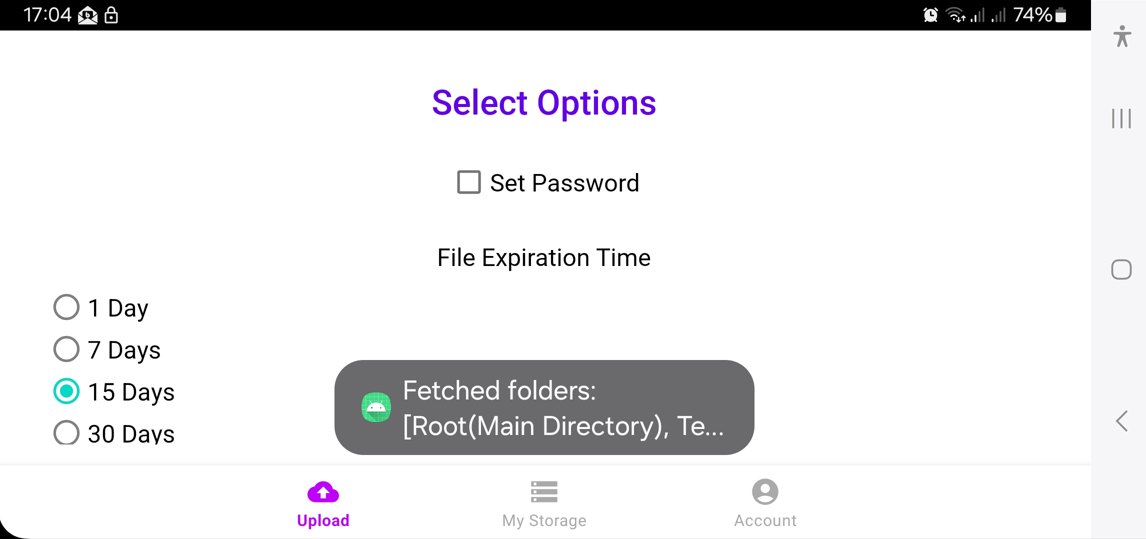1146x539 pixels.
Task: Select the 15 Days radio button
Action: (66, 391)
